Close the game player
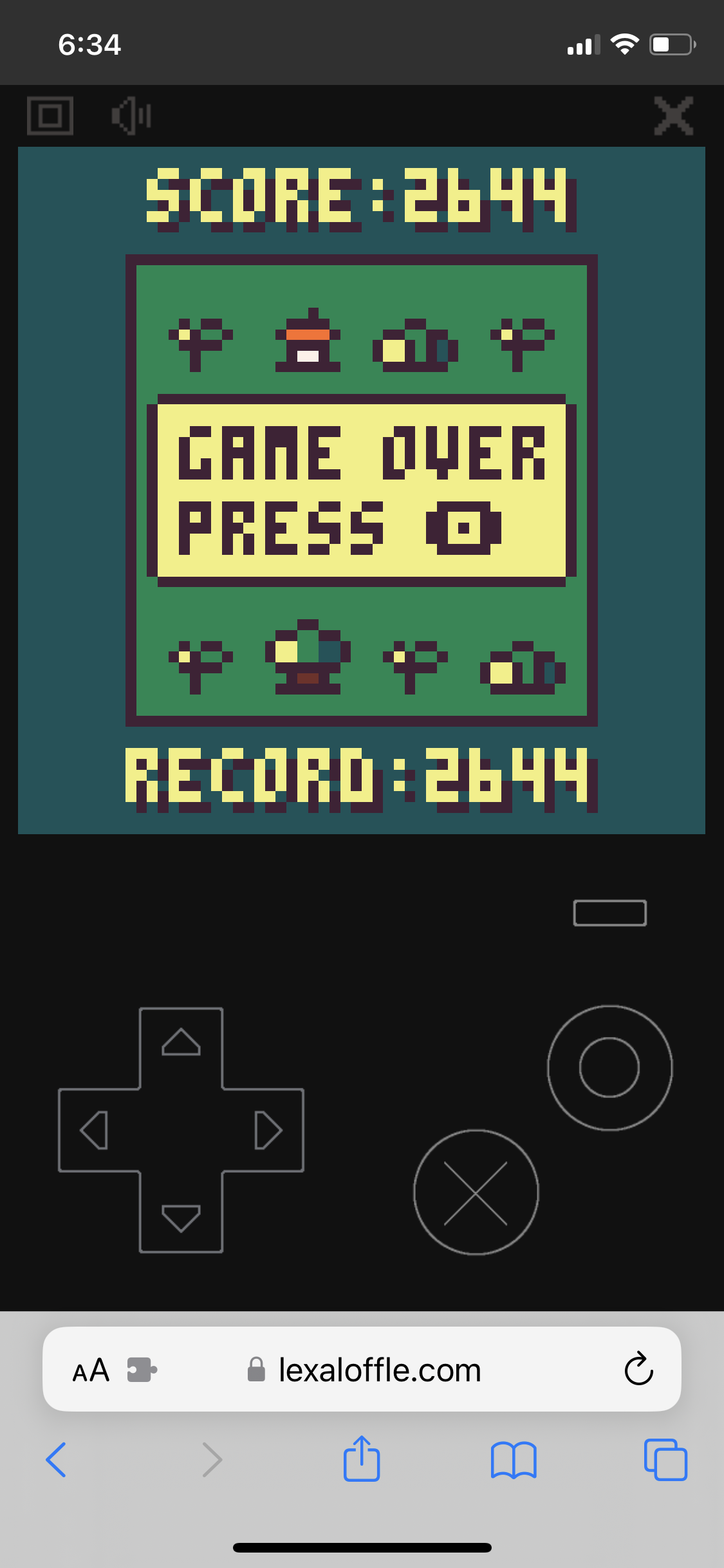724x1568 pixels. pos(673,116)
